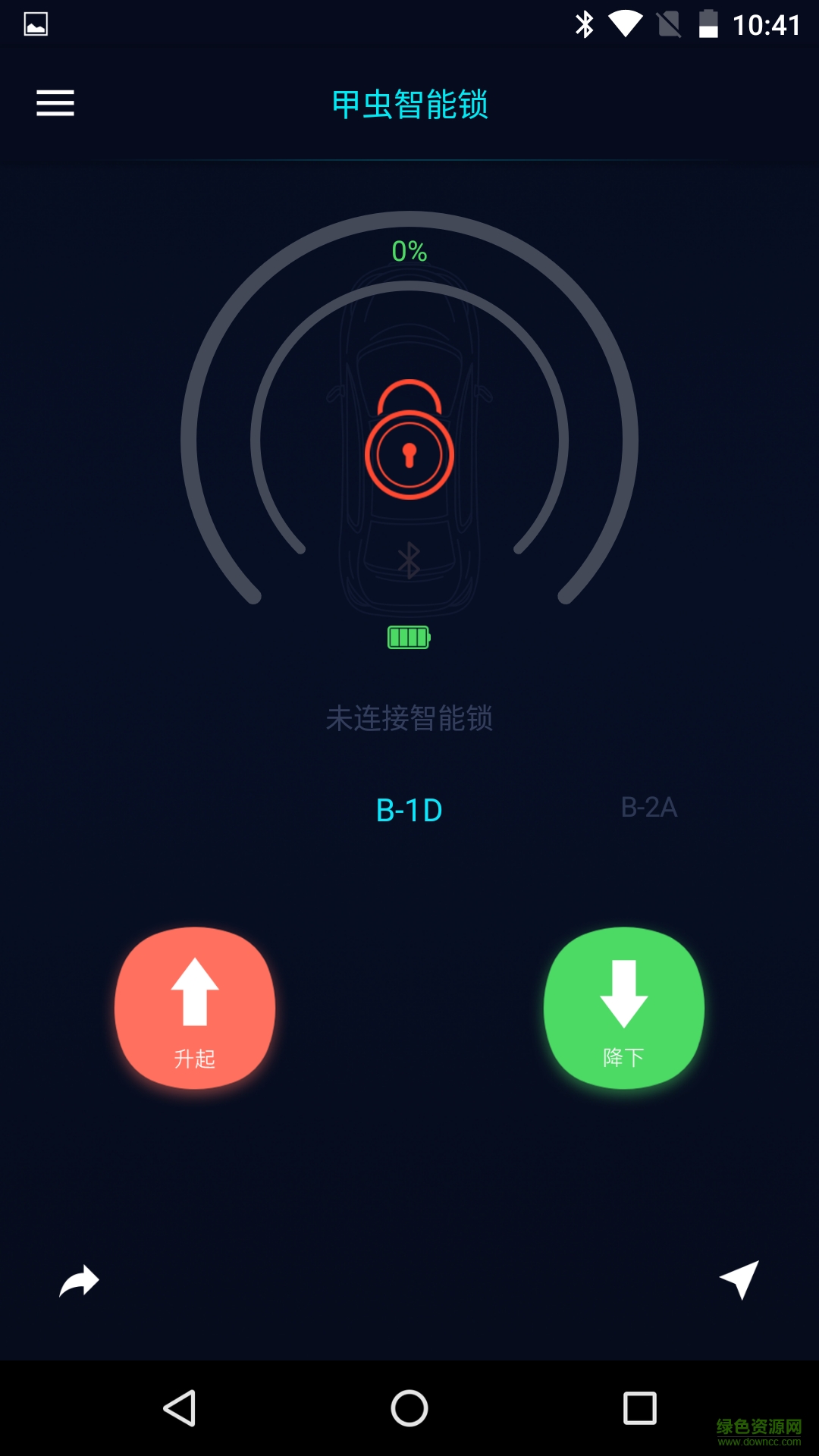Raise the lock with 升起 button

195,1008
